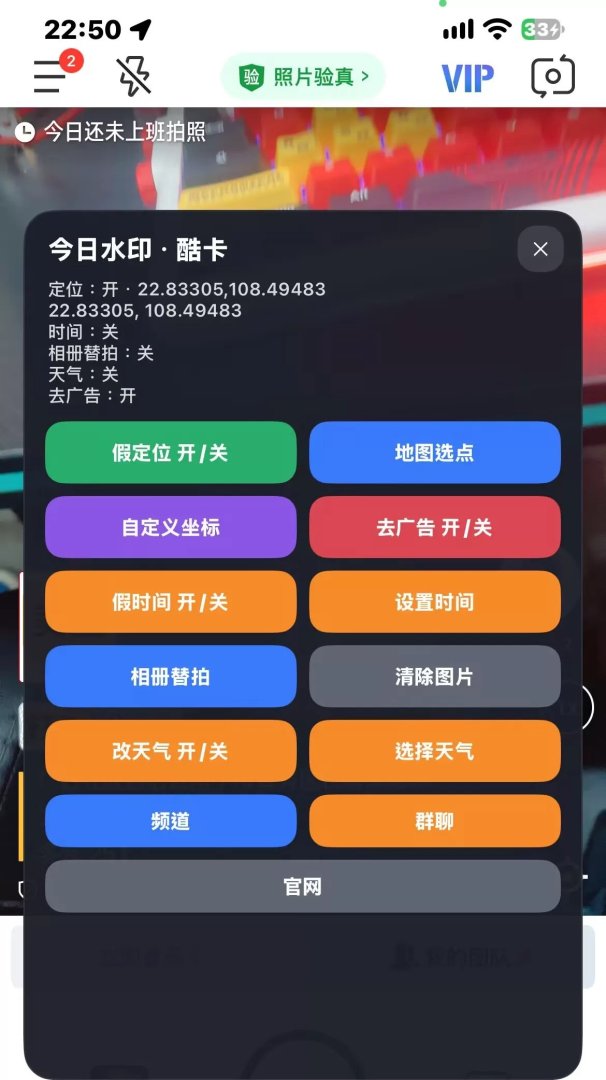Open the 频道 channel
The height and width of the screenshot is (1080, 606).
click(x=171, y=821)
